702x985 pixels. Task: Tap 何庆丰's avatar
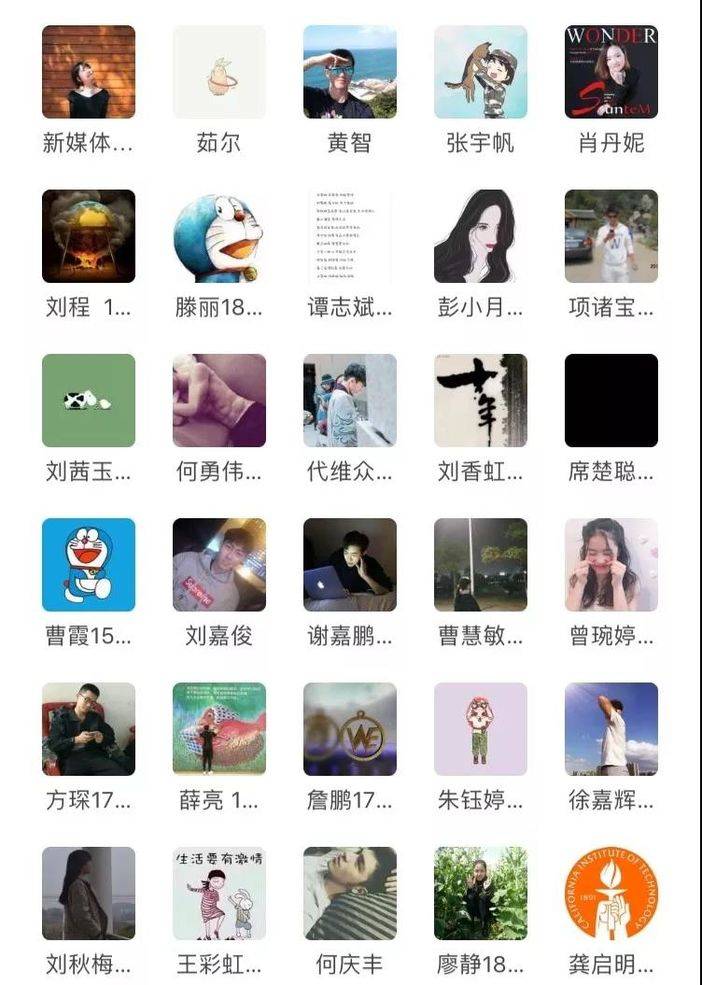pyautogui.click(x=349, y=893)
